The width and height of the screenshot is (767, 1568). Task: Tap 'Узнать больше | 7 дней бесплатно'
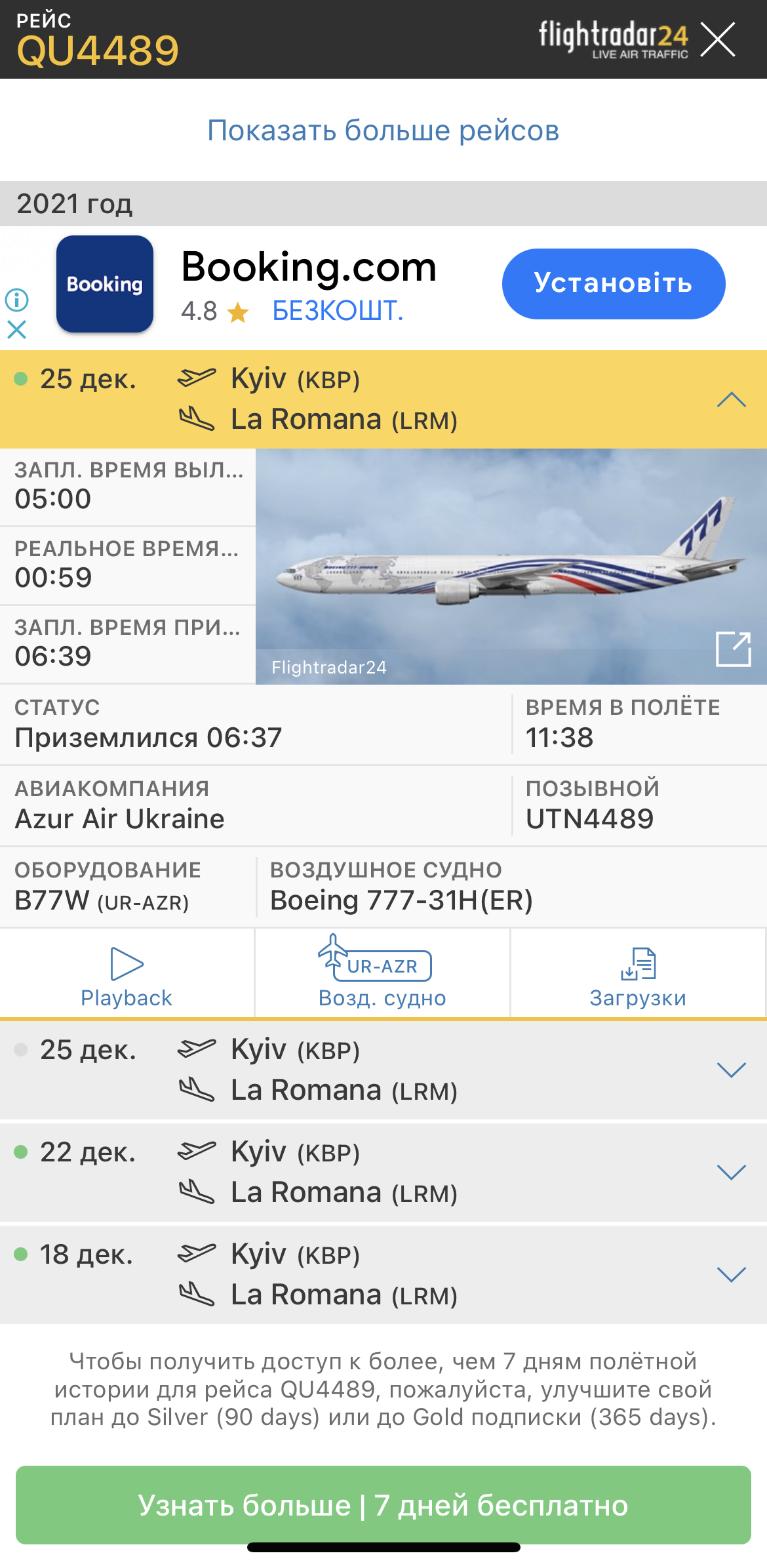(x=383, y=1505)
